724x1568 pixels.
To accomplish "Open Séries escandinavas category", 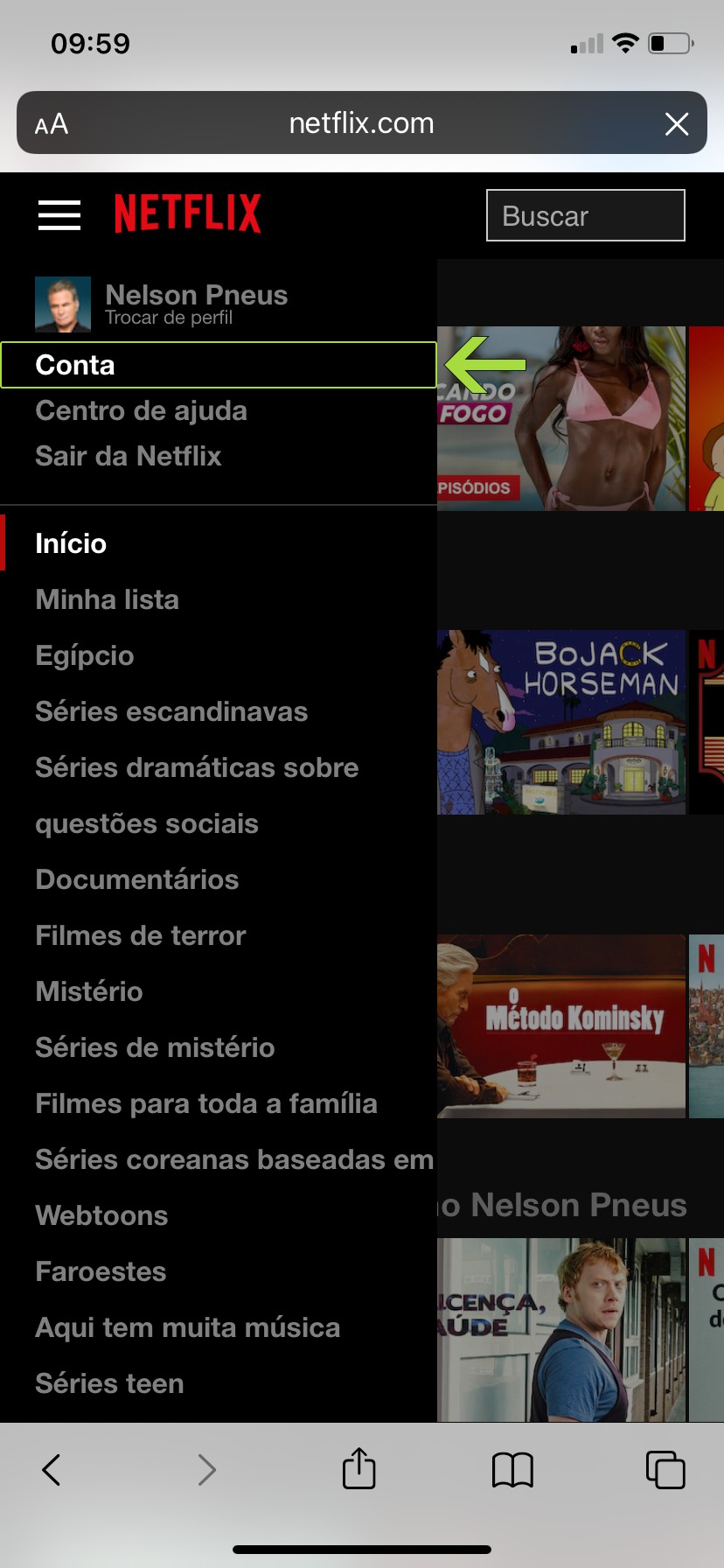I will pos(171,711).
